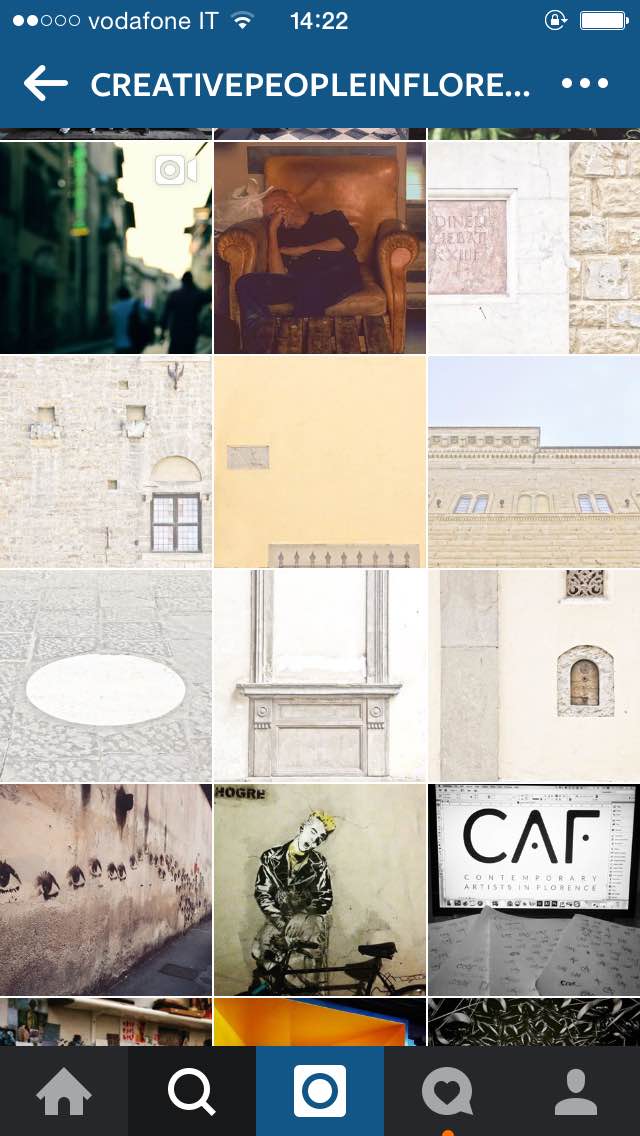Screen dimensions: 640x1136
Task: Open the three-dot overflow menu
Action: [x=585, y=85]
